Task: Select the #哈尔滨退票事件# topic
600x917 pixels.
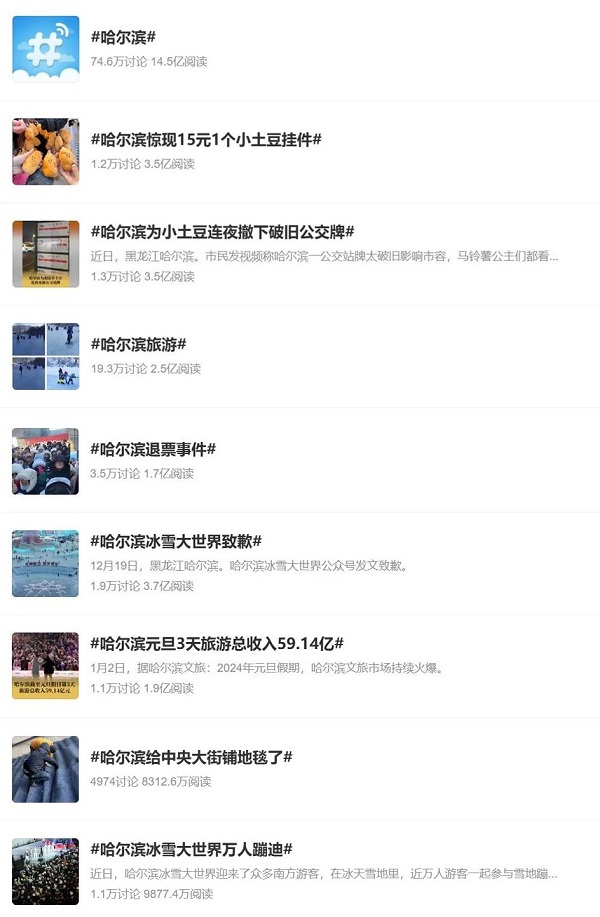Action: [153, 449]
